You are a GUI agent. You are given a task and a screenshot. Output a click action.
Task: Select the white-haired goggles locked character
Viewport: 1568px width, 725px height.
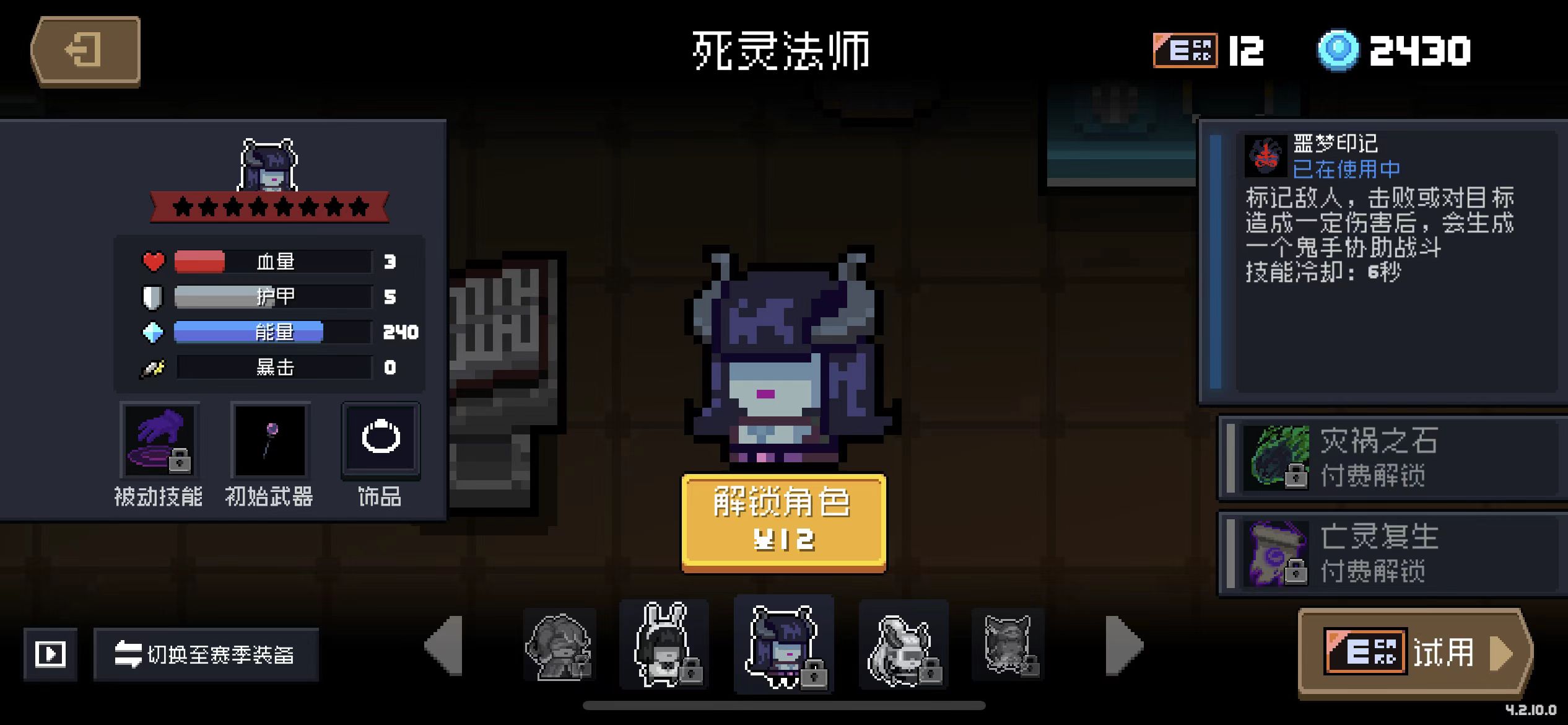[x=903, y=646]
